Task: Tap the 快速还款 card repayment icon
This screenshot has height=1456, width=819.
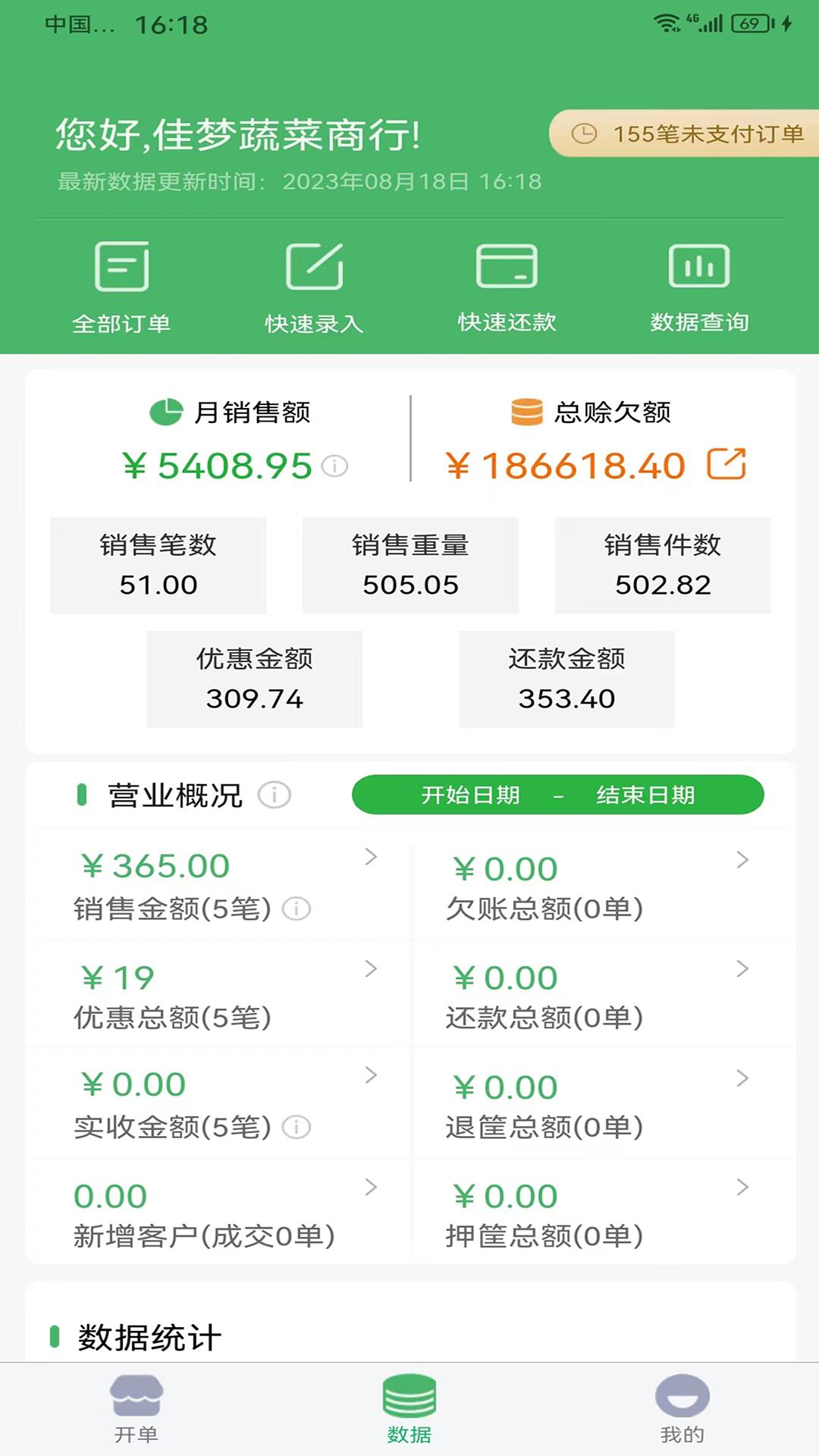Action: point(507,266)
